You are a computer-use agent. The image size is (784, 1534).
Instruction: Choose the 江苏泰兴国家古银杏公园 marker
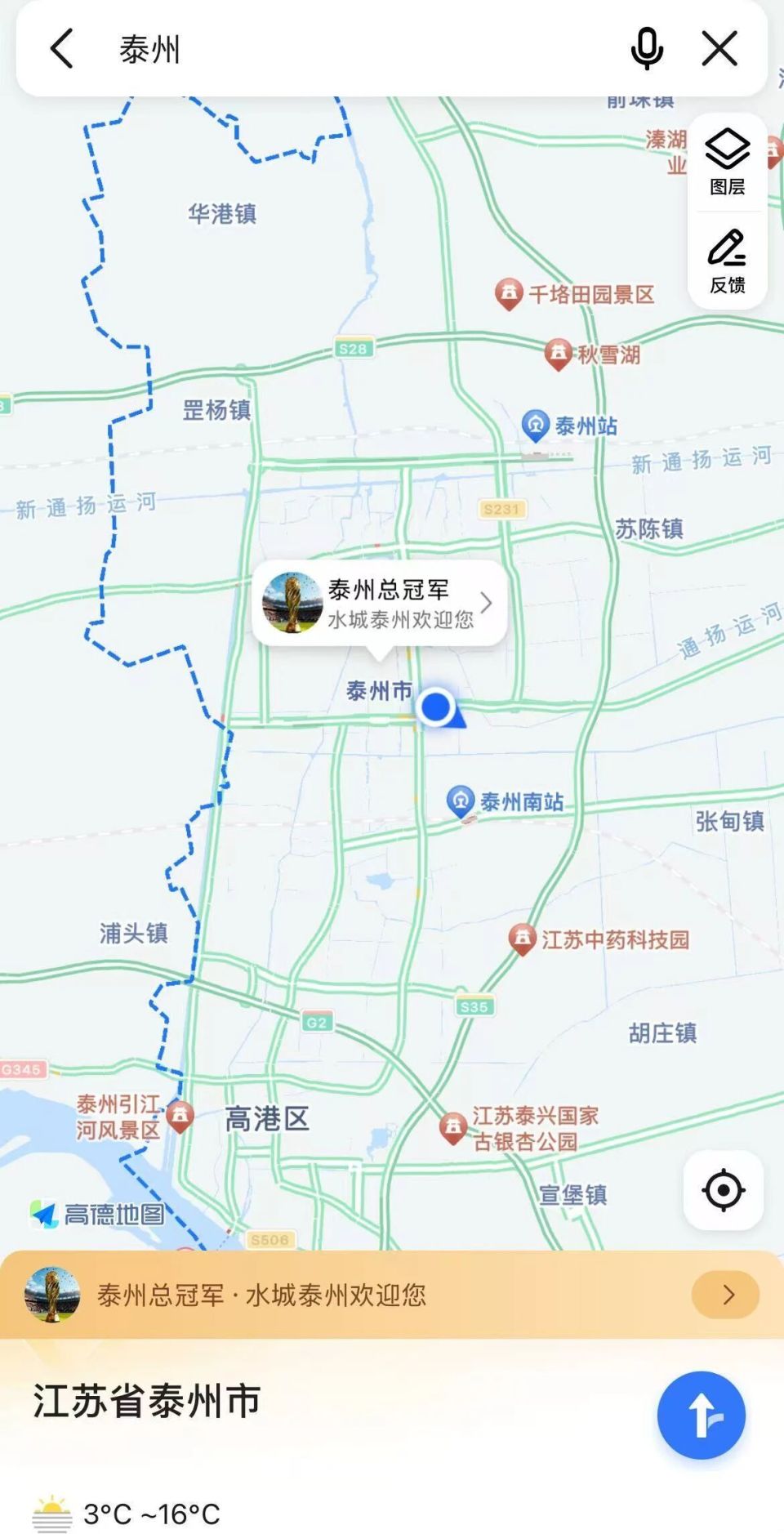pyautogui.click(x=453, y=1127)
